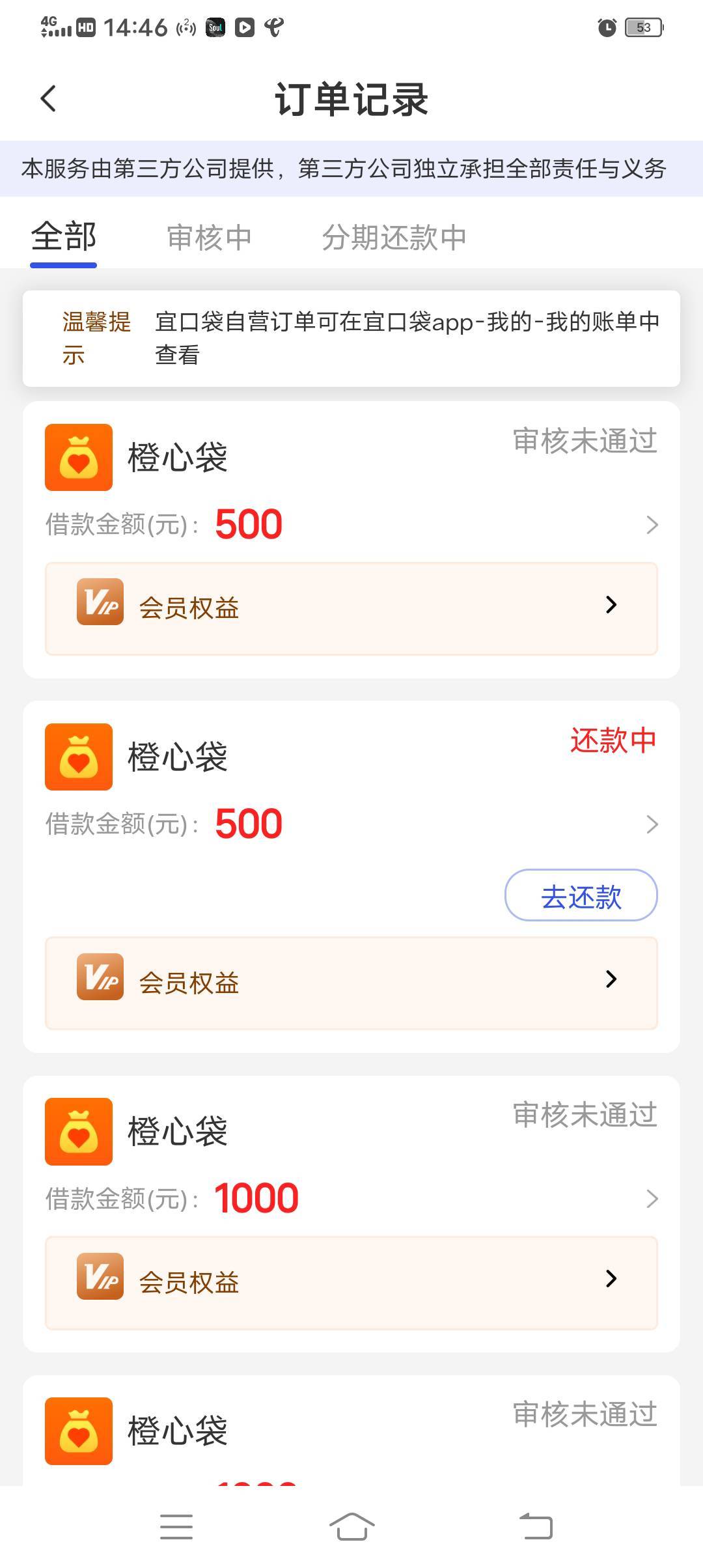Open 会员权益 under the 还款中 order
This screenshot has width=703, height=1568.
(x=351, y=983)
